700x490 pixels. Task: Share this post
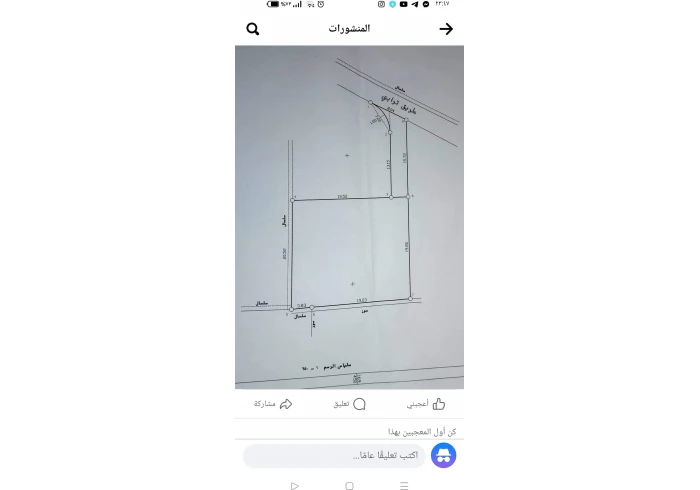(272, 404)
